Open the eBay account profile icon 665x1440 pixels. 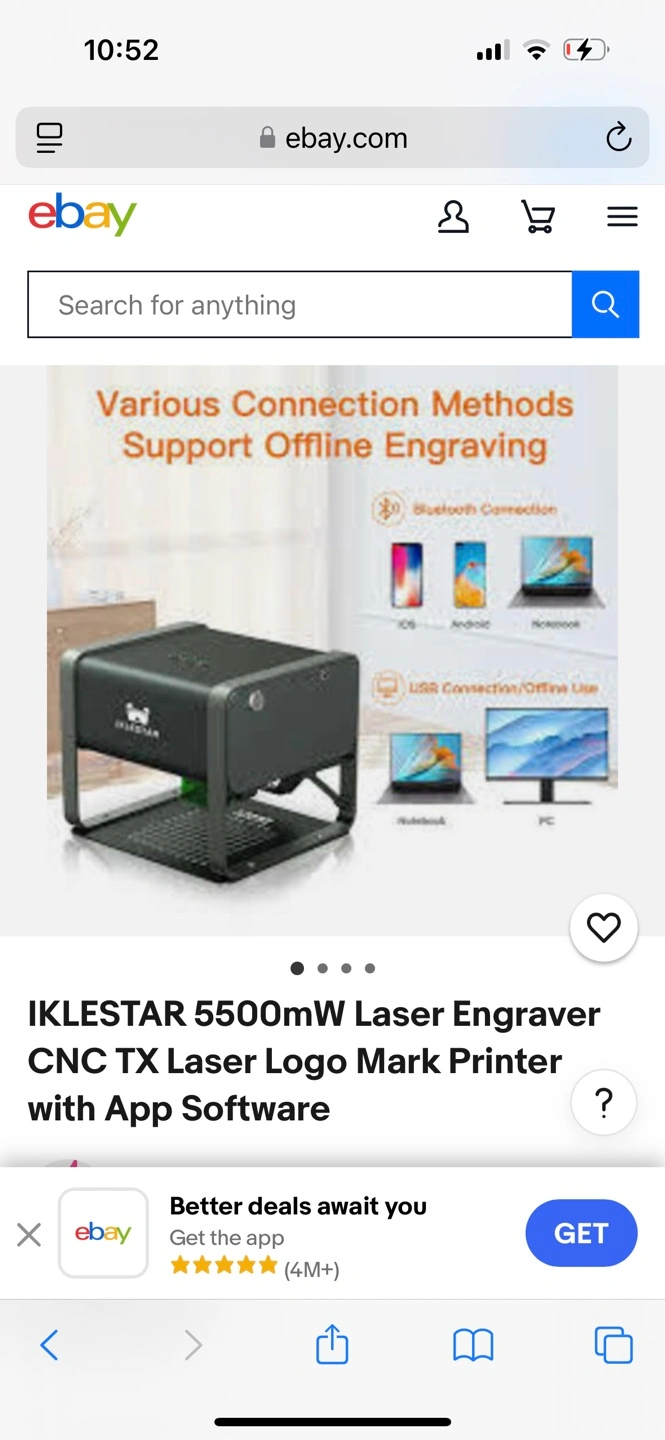[453, 217]
